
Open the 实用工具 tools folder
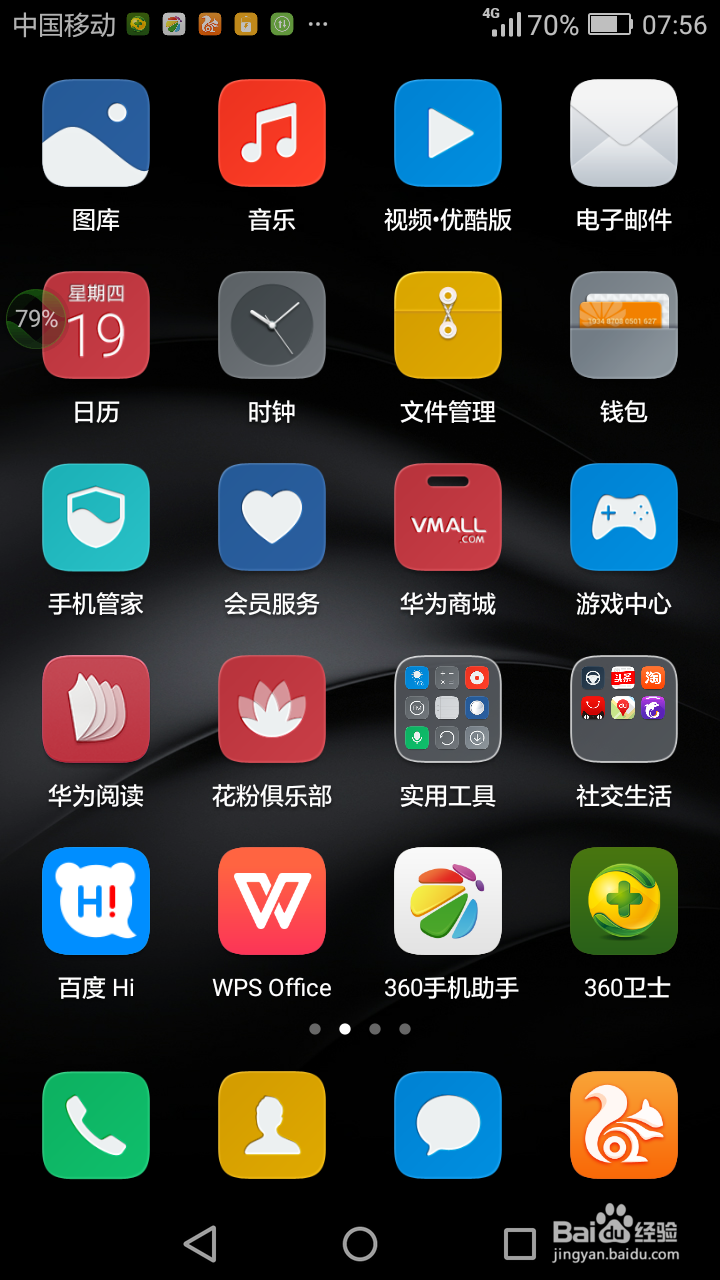tap(448, 709)
